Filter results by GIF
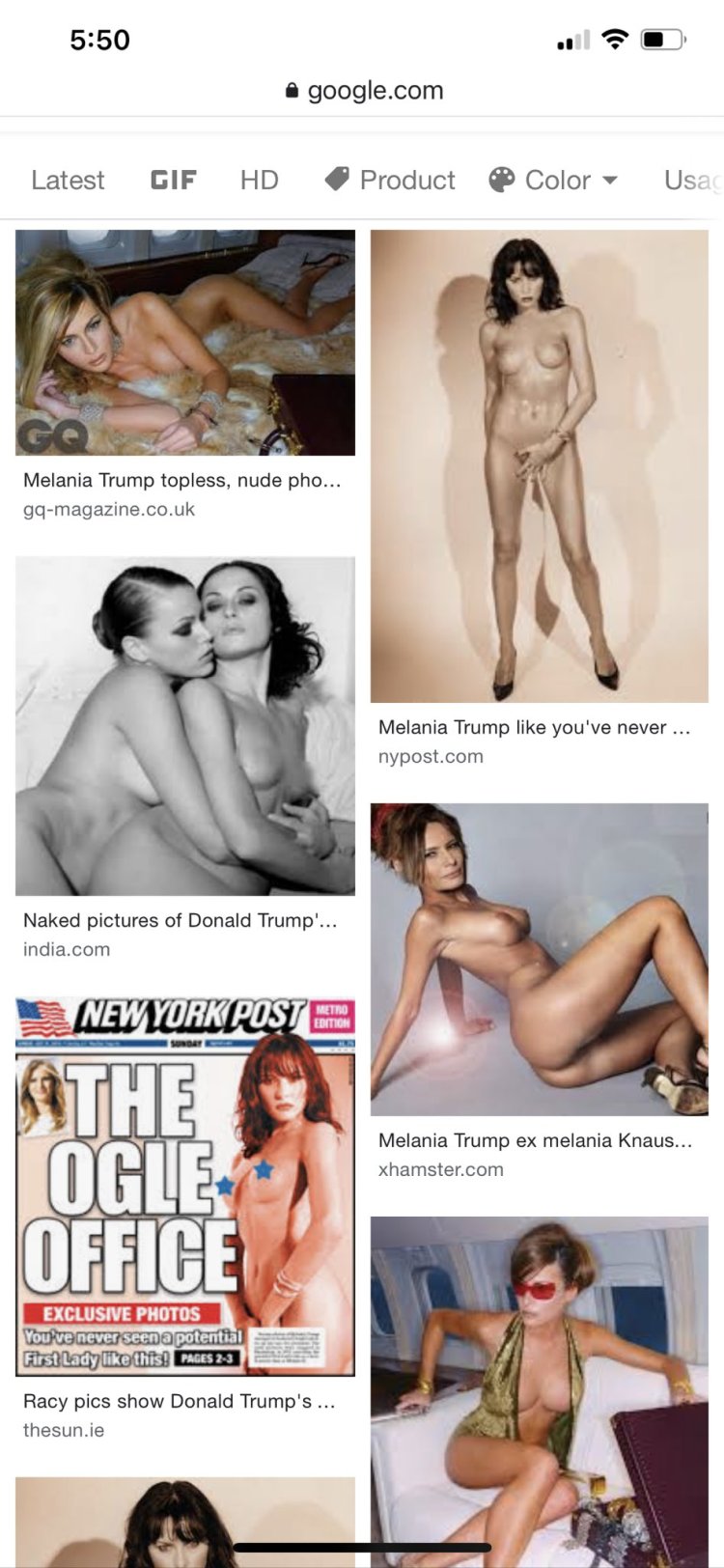The height and width of the screenshot is (1568, 724). tap(174, 180)
